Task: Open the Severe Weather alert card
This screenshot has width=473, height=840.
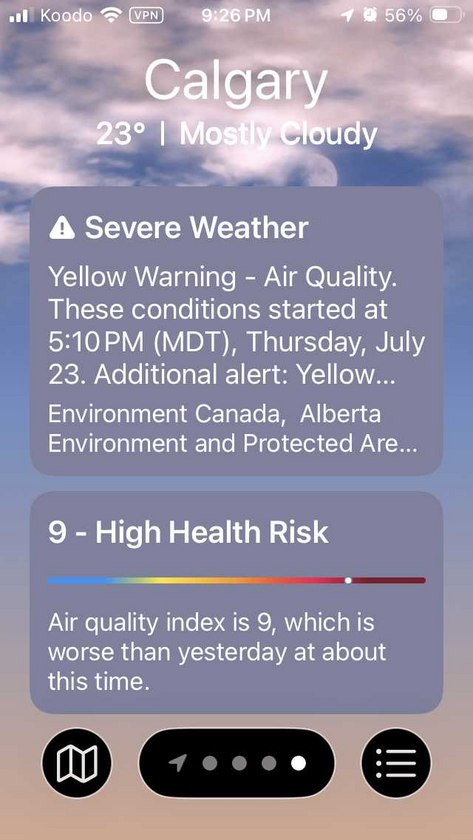Action: point(236,331)
